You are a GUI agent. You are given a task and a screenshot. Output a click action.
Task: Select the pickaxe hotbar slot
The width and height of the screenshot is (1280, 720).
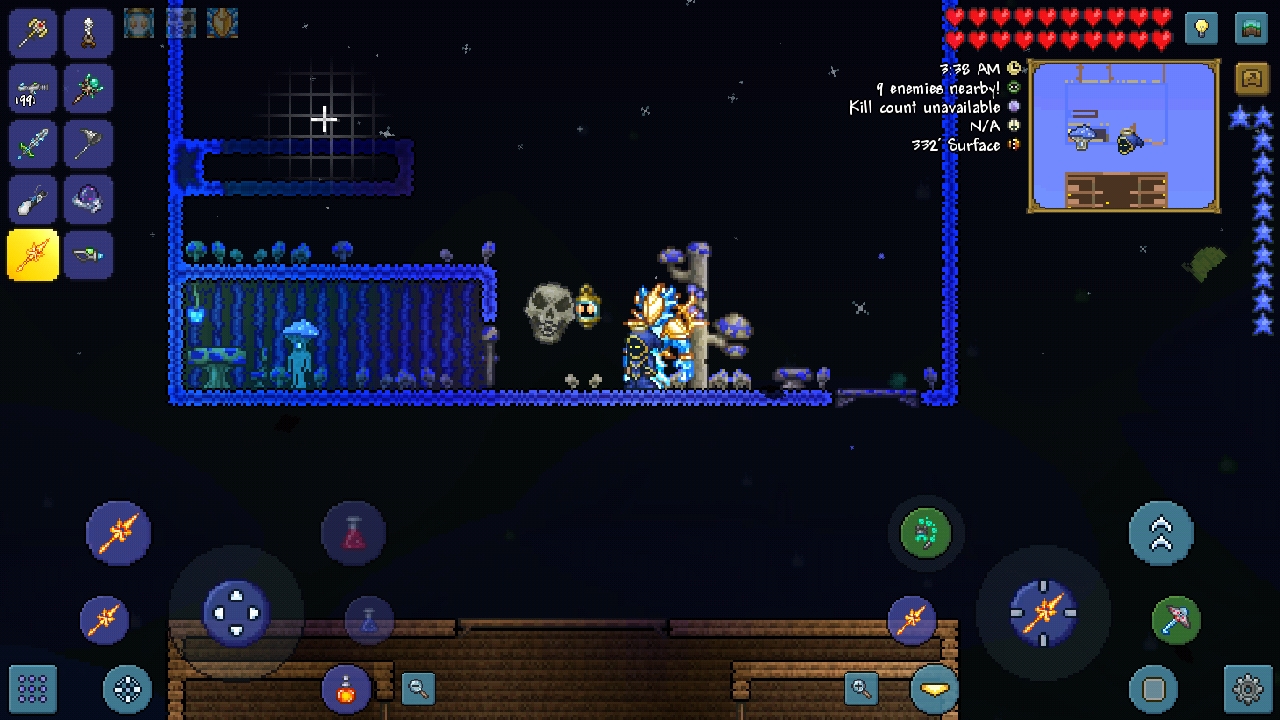(89, 145)
